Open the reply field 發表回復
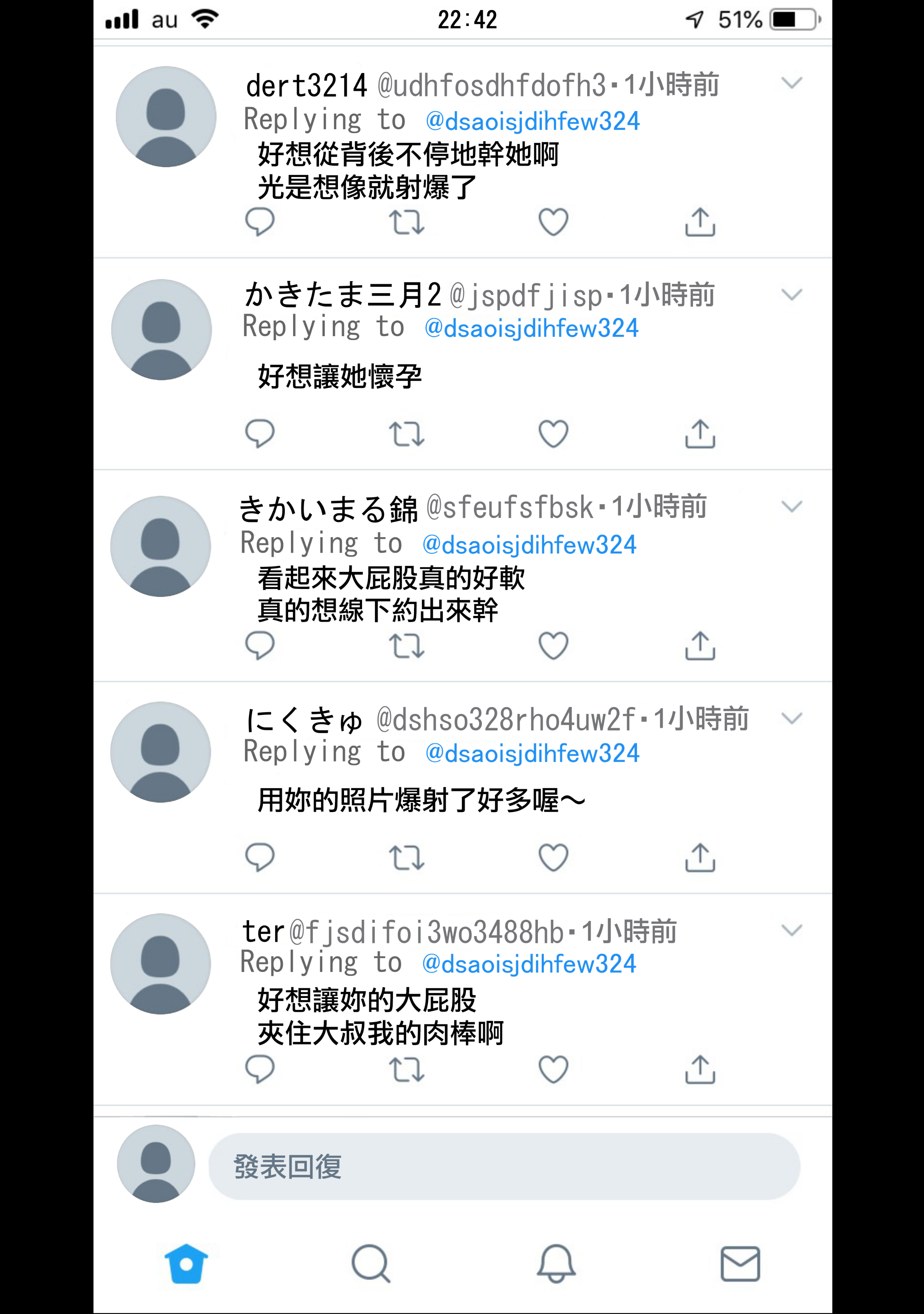924x1314 pixels. 504,1166
